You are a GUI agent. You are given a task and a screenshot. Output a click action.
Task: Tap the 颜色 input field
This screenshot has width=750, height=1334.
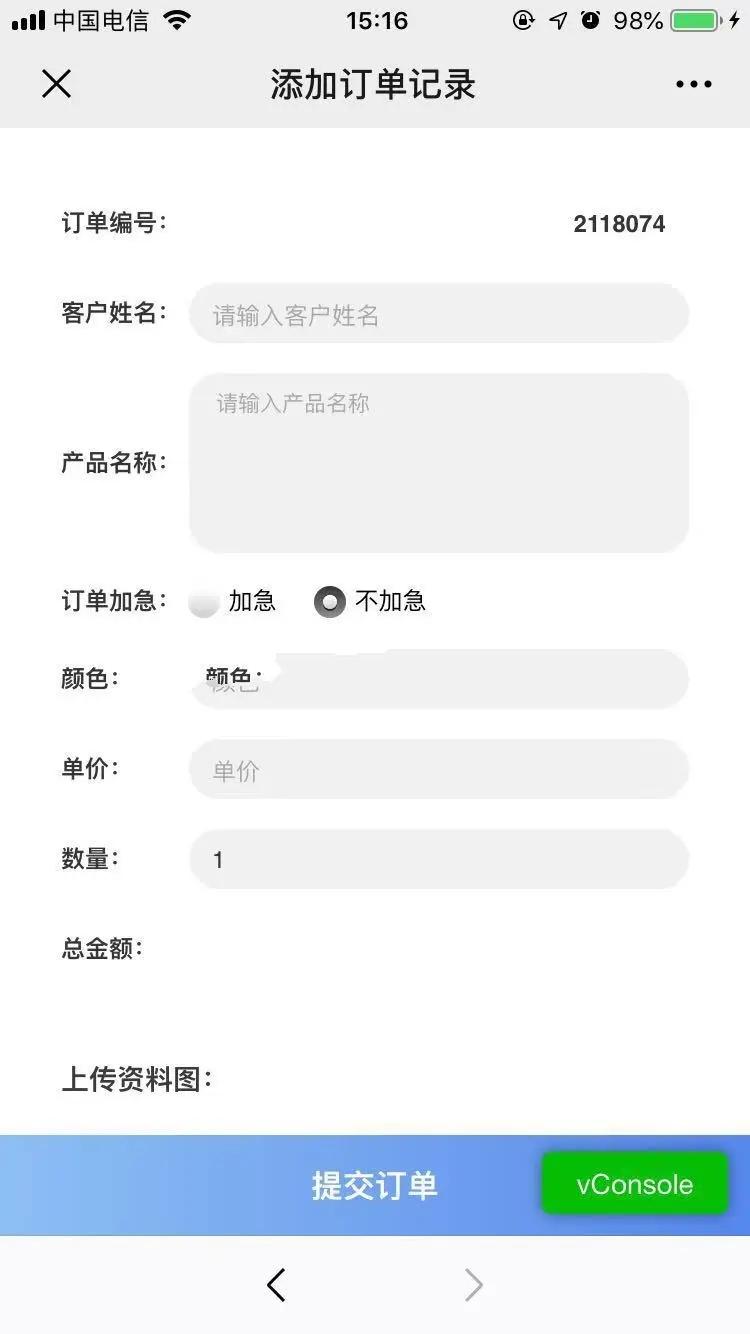(439, 679)
